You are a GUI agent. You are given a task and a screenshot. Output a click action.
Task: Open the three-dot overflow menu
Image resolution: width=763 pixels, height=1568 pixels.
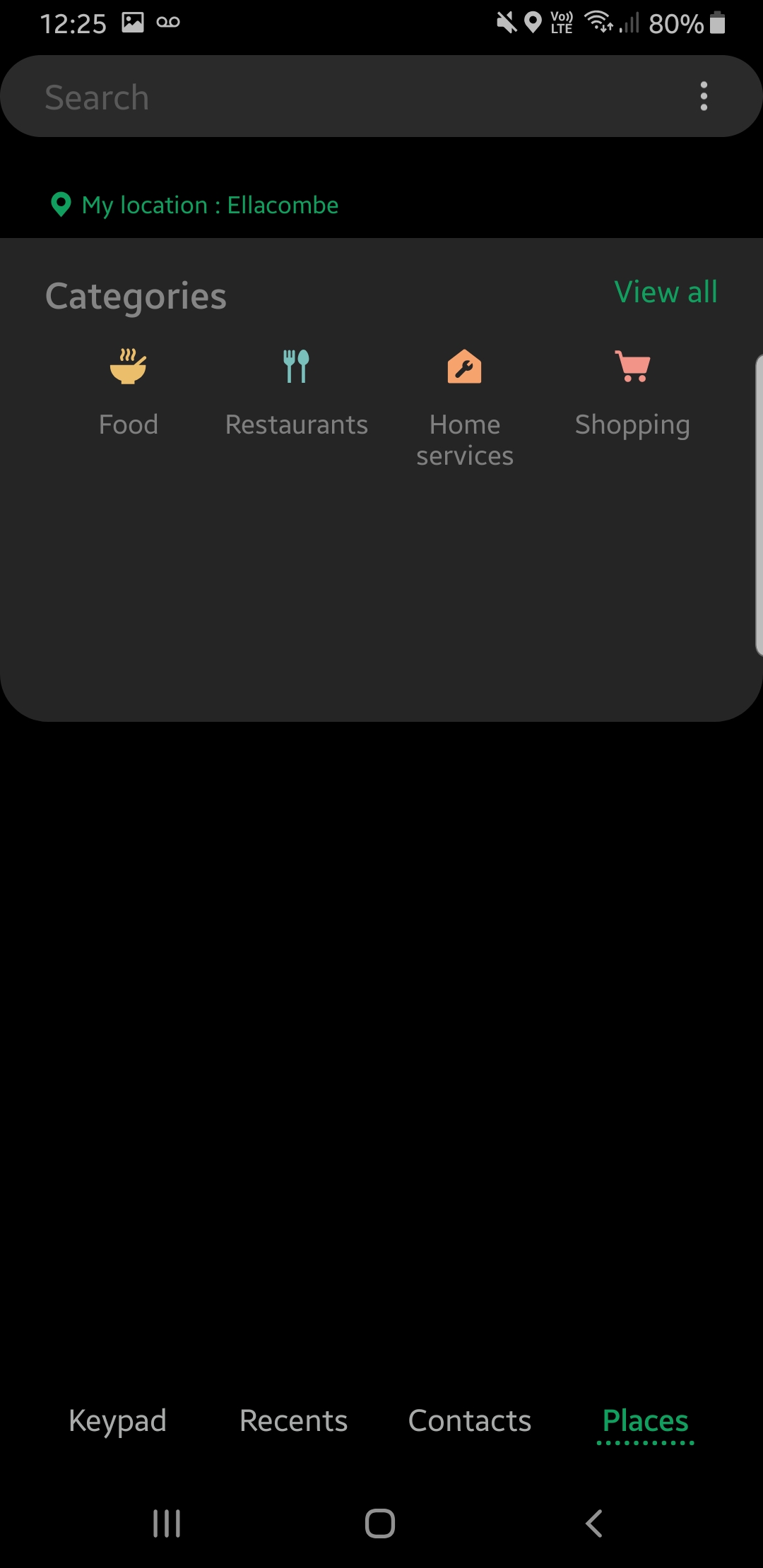704,96
